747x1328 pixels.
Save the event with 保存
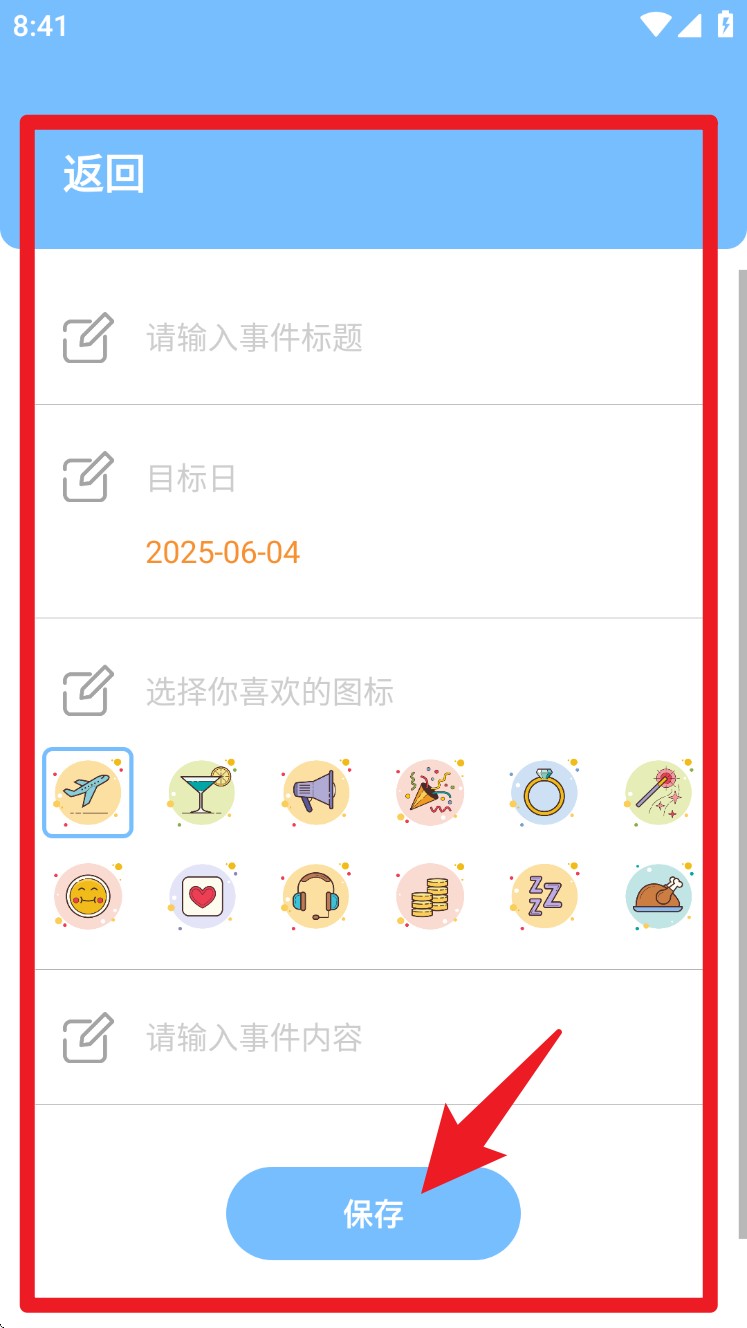[373, 1214]
